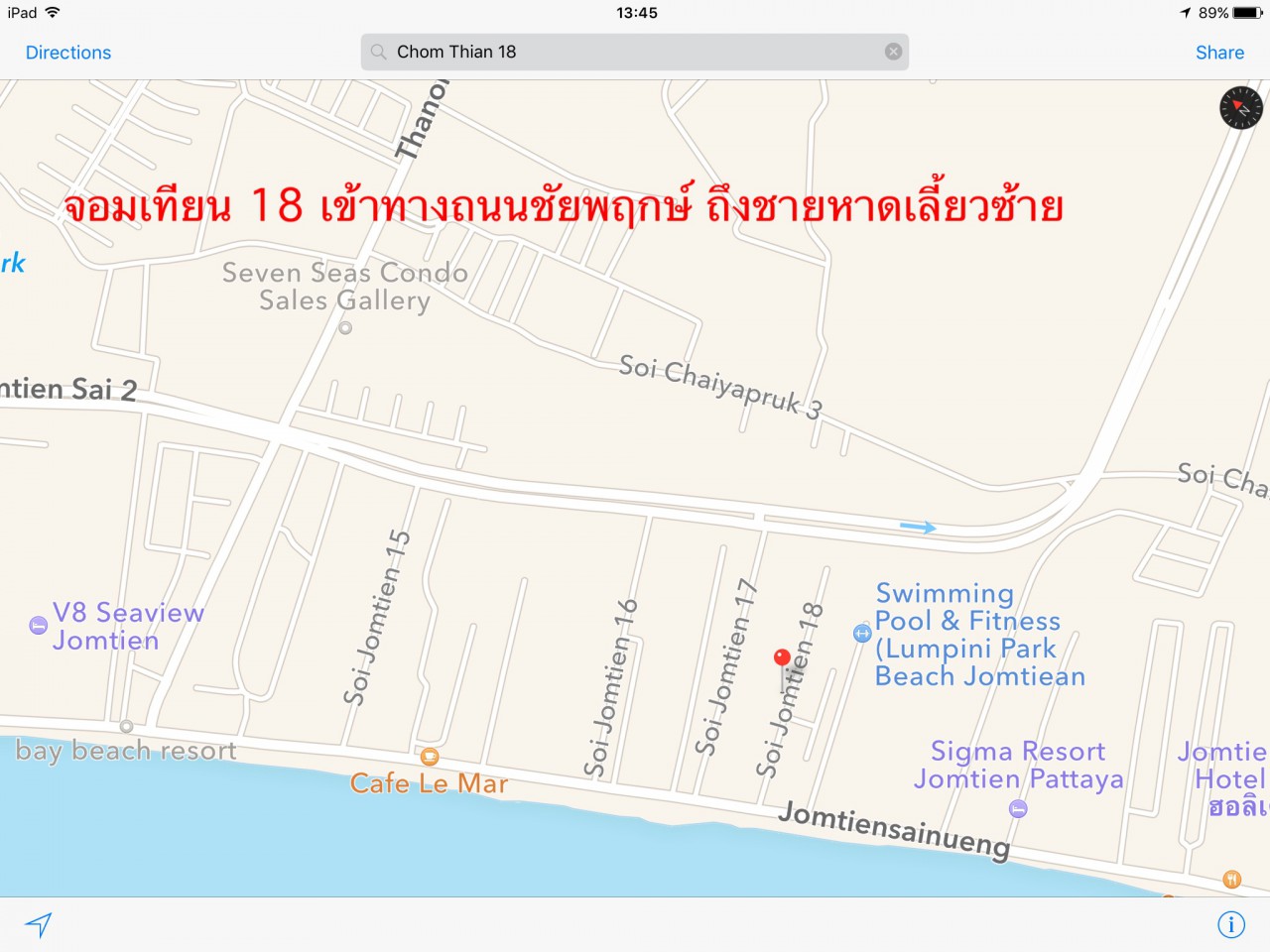The width and height of the screenshot is (1270, 952).
Task: Center map on current location
Action: (39, 924)
